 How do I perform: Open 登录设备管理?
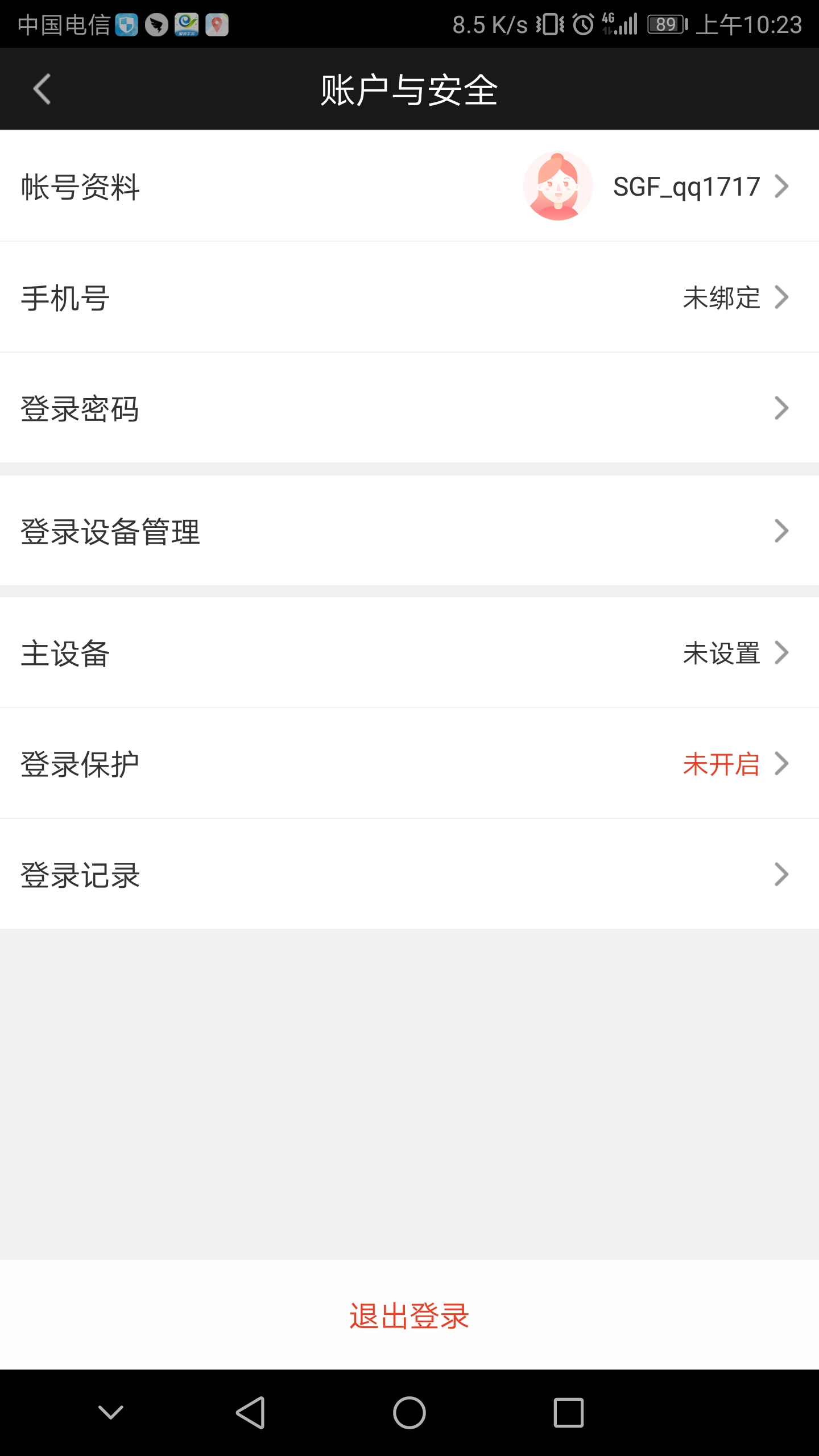coord(409,531)
